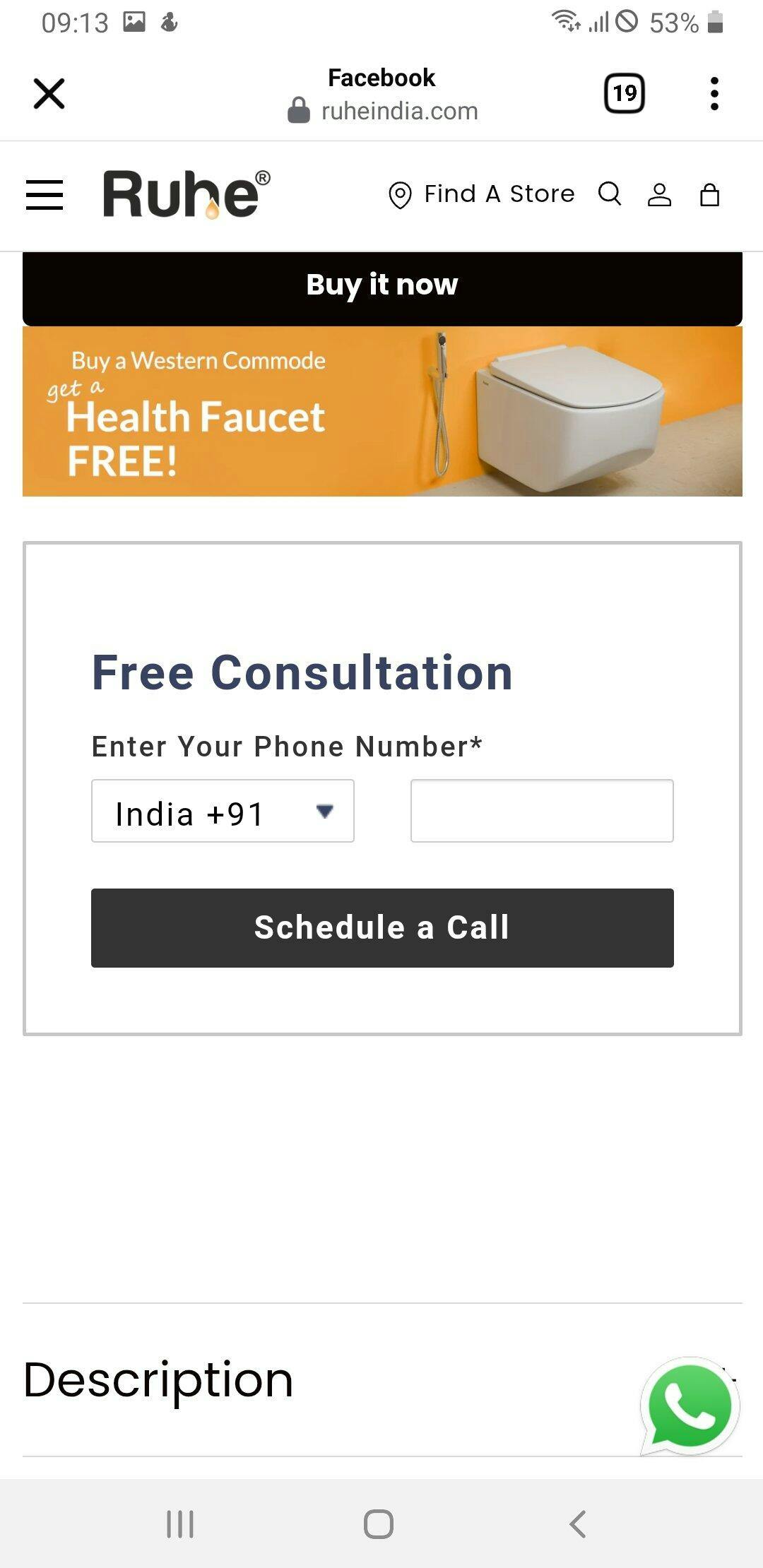The image size is (763, 1568).
Task: Go back using the system back button
Action: click(578, 1524)
